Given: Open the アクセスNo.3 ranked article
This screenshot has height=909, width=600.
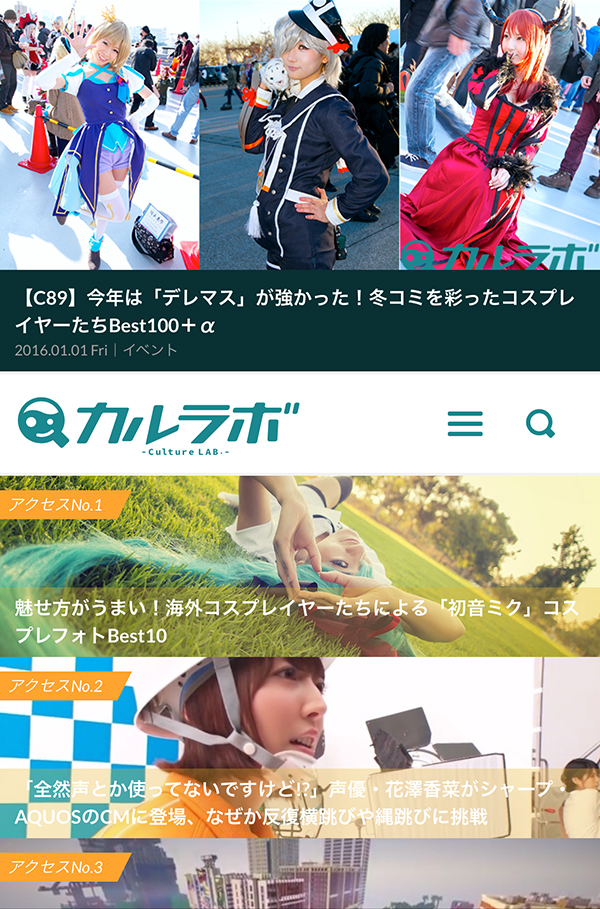Looking at the screenshot, I should (x=300, y=885).
